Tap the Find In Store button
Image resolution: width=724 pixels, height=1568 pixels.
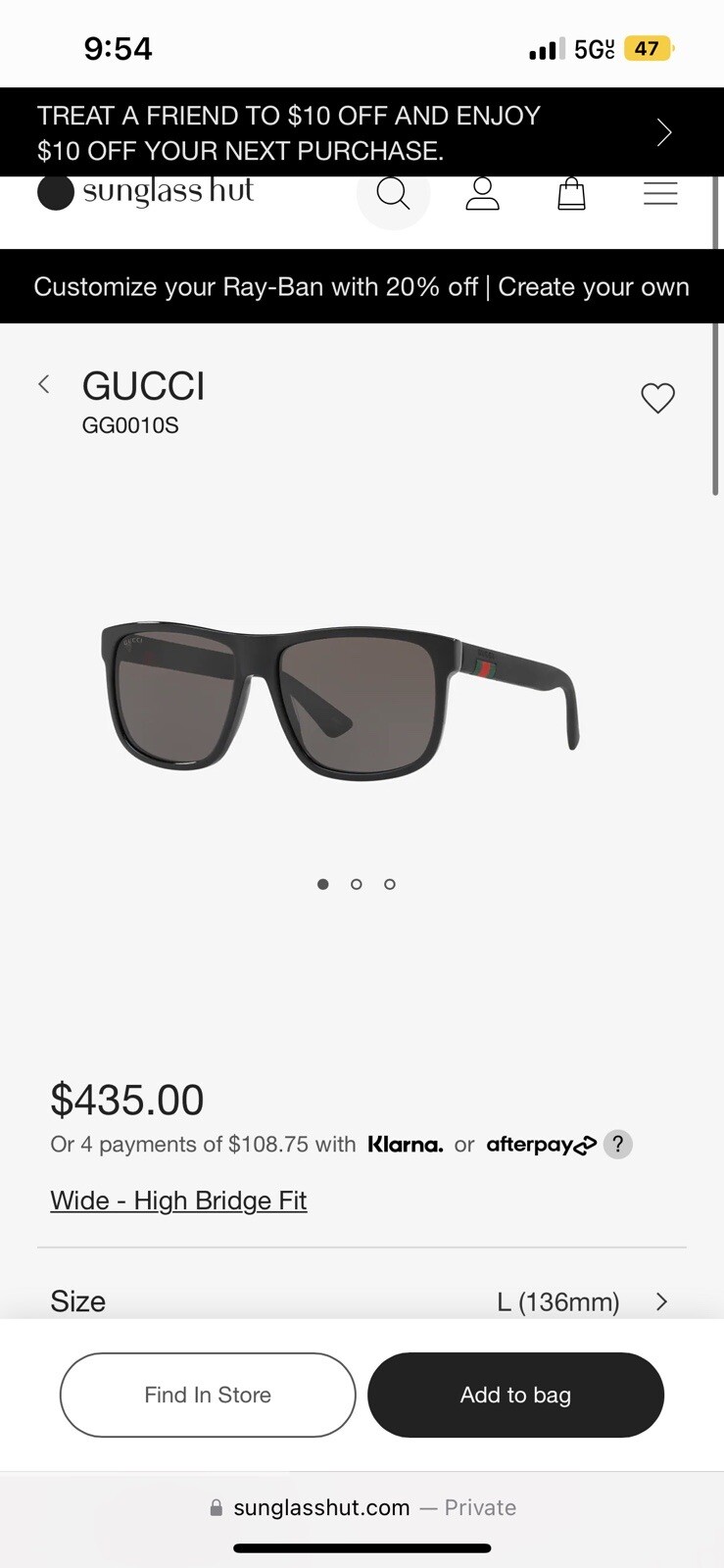(207, 1395)
